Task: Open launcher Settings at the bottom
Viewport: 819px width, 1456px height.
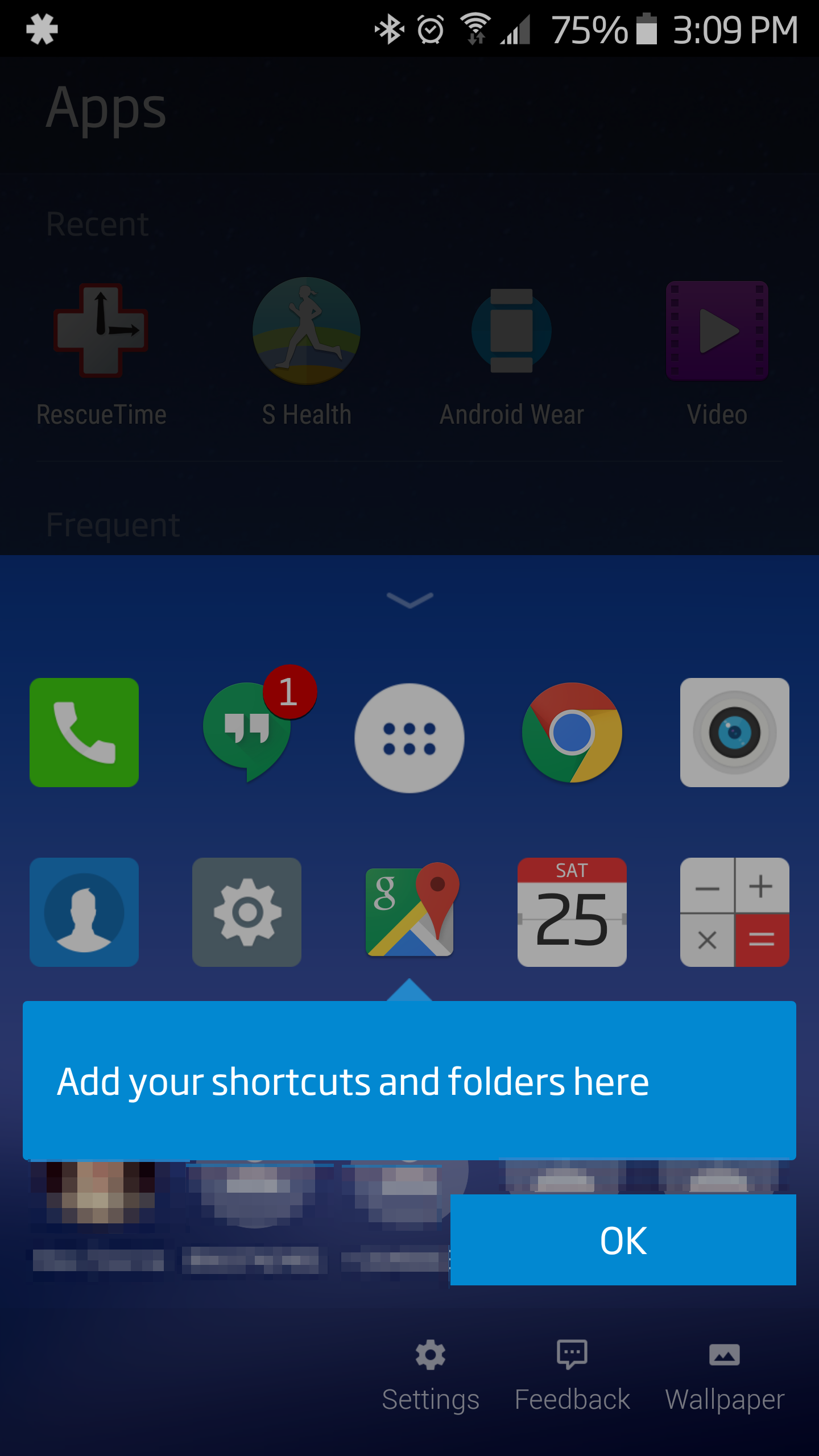Action: point(431,1375)
